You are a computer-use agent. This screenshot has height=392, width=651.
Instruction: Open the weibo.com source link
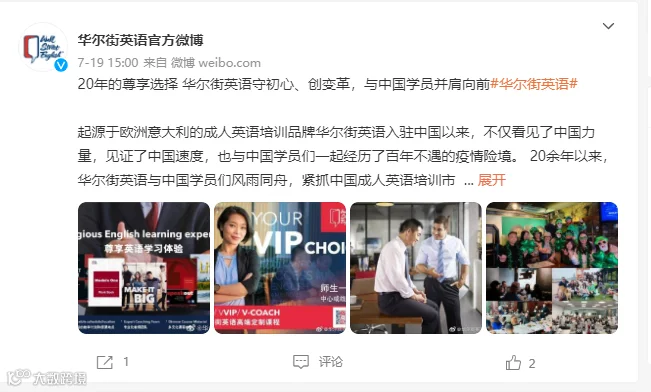pyautogui.click(x=230, y=63)
